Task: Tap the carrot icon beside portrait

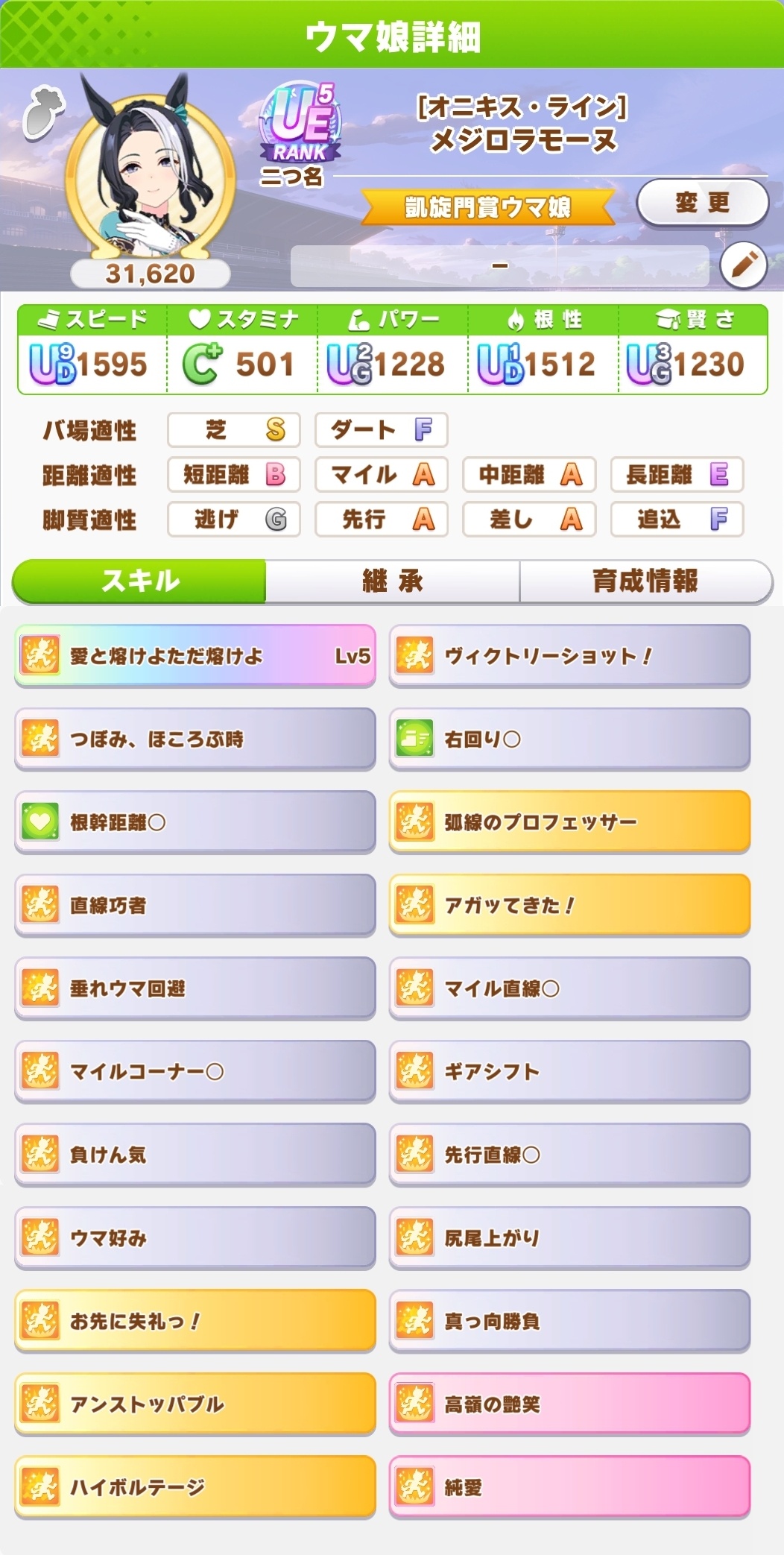Action: pyautogui.click(x=43, y=112)
